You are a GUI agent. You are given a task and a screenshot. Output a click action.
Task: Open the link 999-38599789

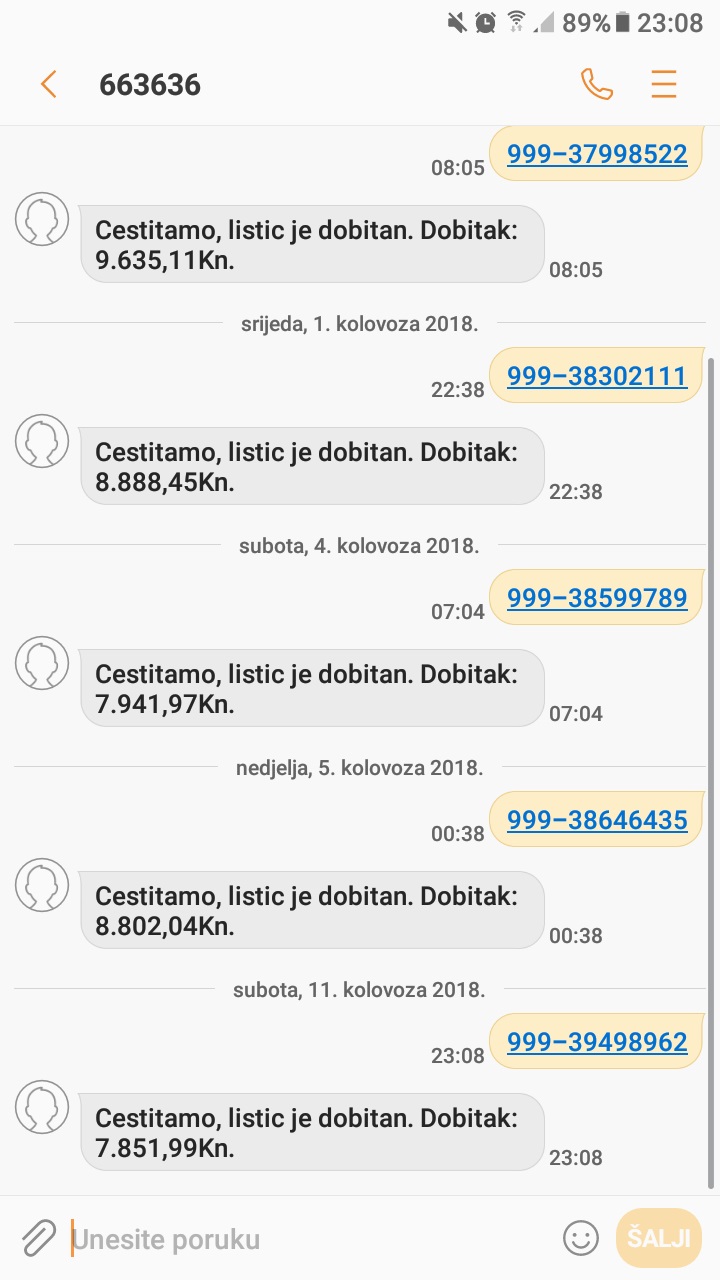(x=597, y=598)
